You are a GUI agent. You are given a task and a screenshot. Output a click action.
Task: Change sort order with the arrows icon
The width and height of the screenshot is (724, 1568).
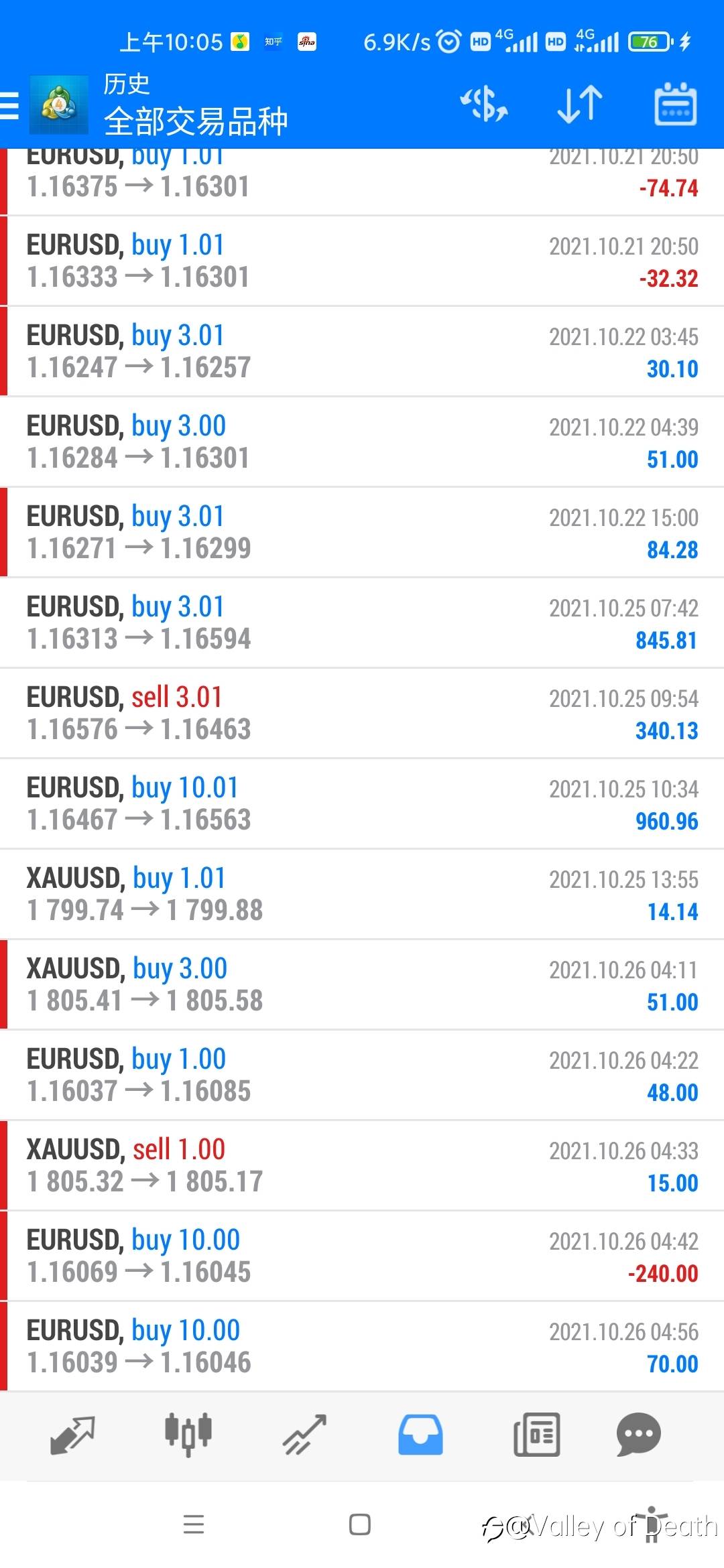[580, 105]
